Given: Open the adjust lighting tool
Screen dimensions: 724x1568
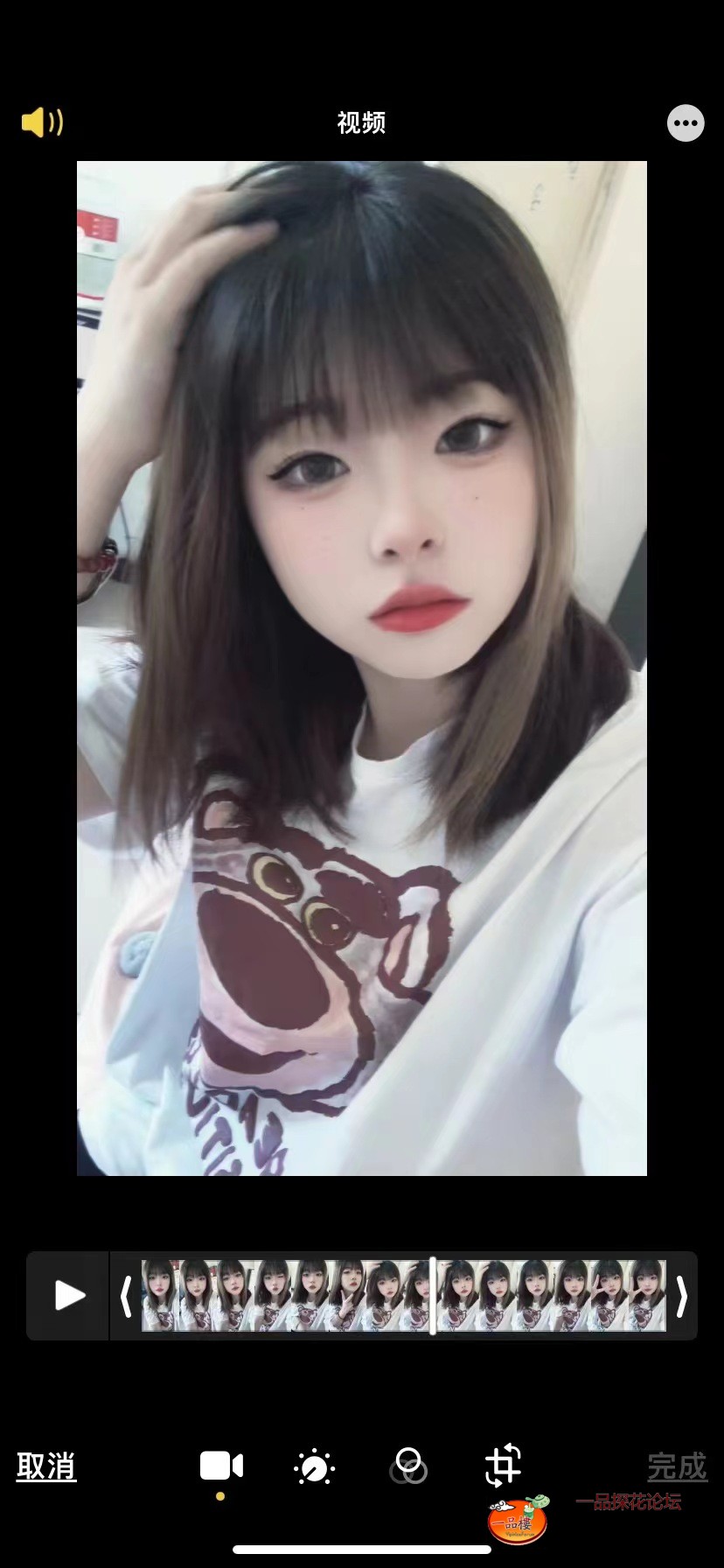Looking at the screenshot, I should coord(315,1467).
